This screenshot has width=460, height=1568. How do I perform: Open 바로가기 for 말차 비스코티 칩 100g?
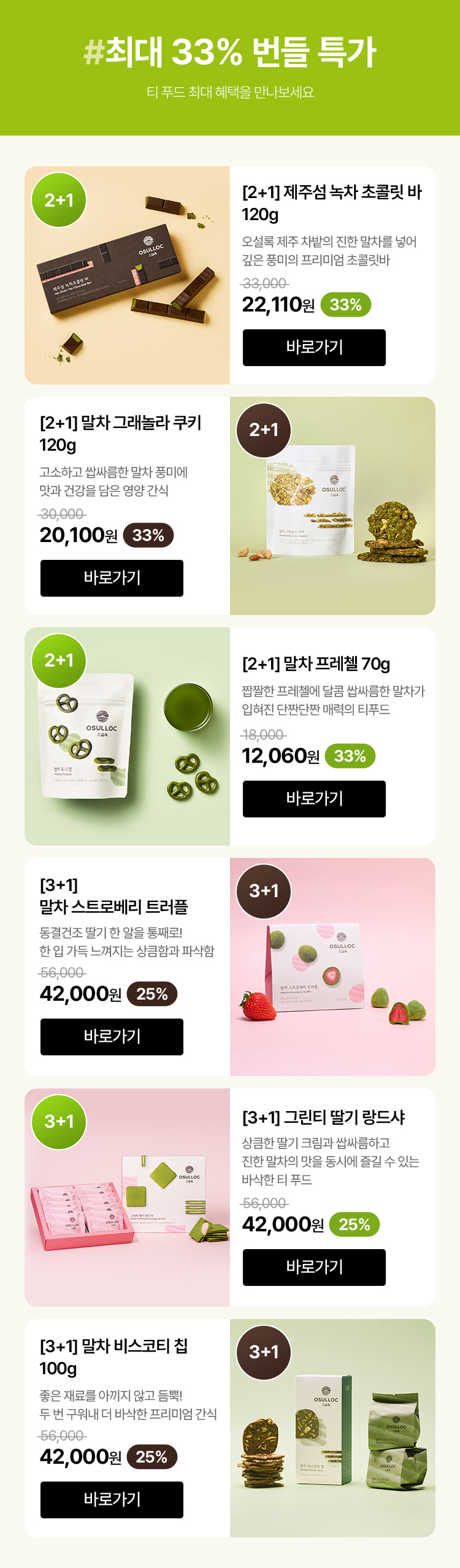tap(112, 1499)
